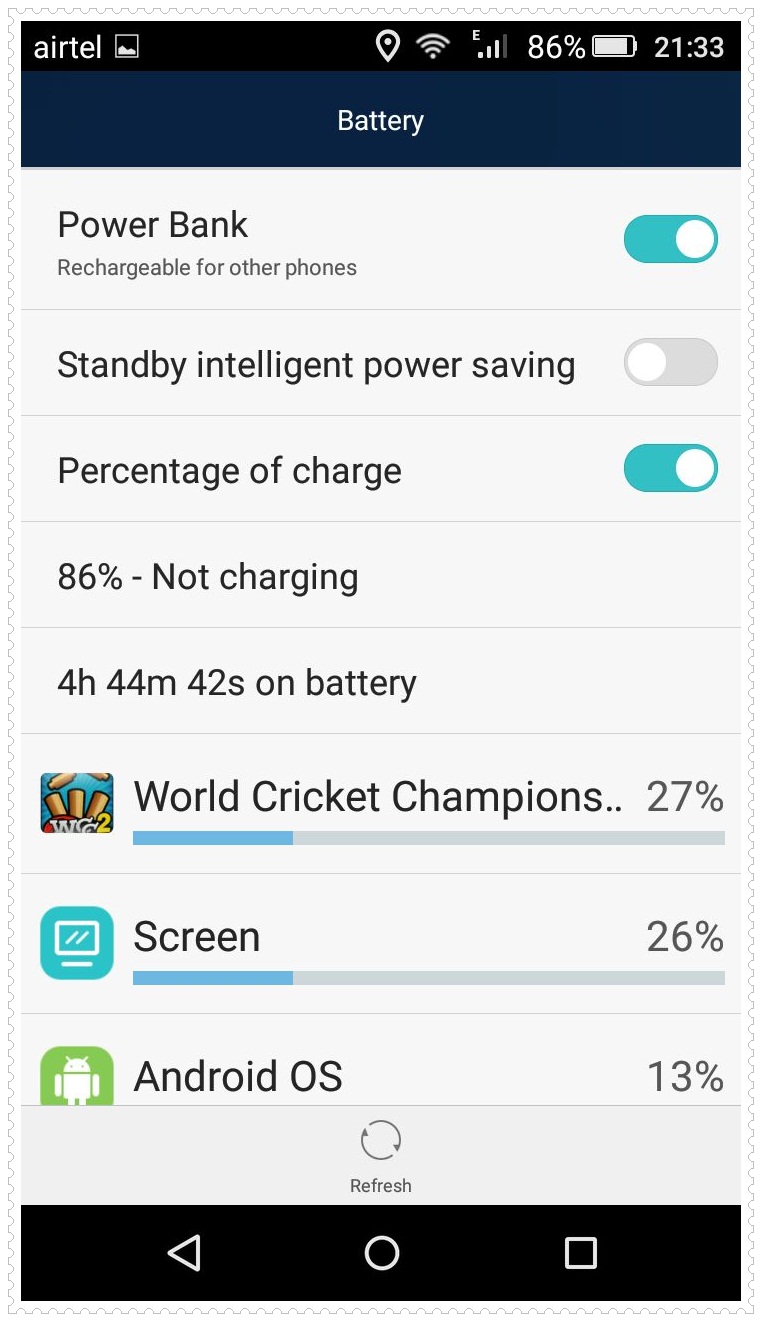This screenshot has width=762, height=1322.
Task: Disable the Percentage of charge toggle
Action: point(670,468)
